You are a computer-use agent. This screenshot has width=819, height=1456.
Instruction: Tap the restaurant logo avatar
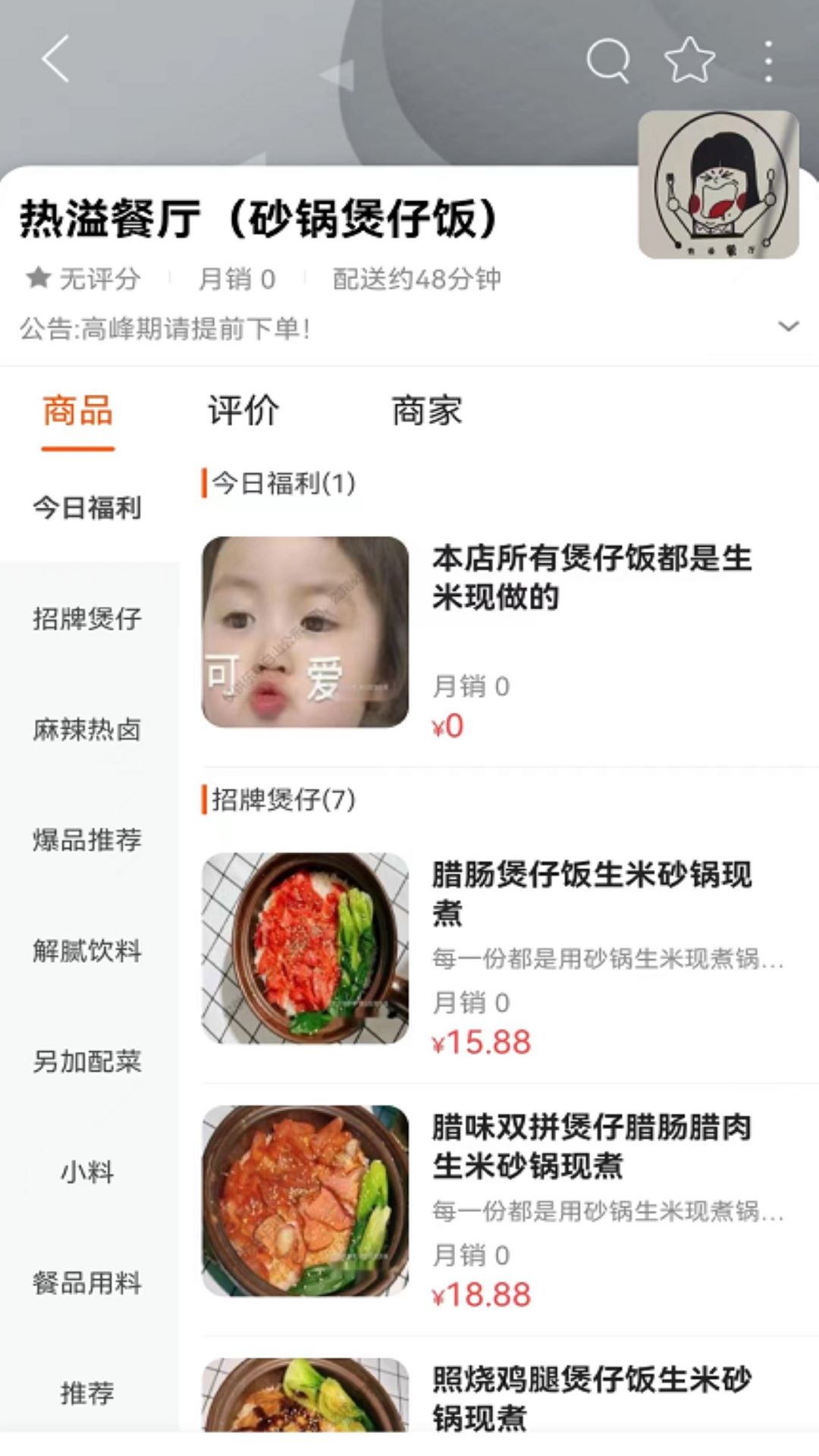point(718,184)
